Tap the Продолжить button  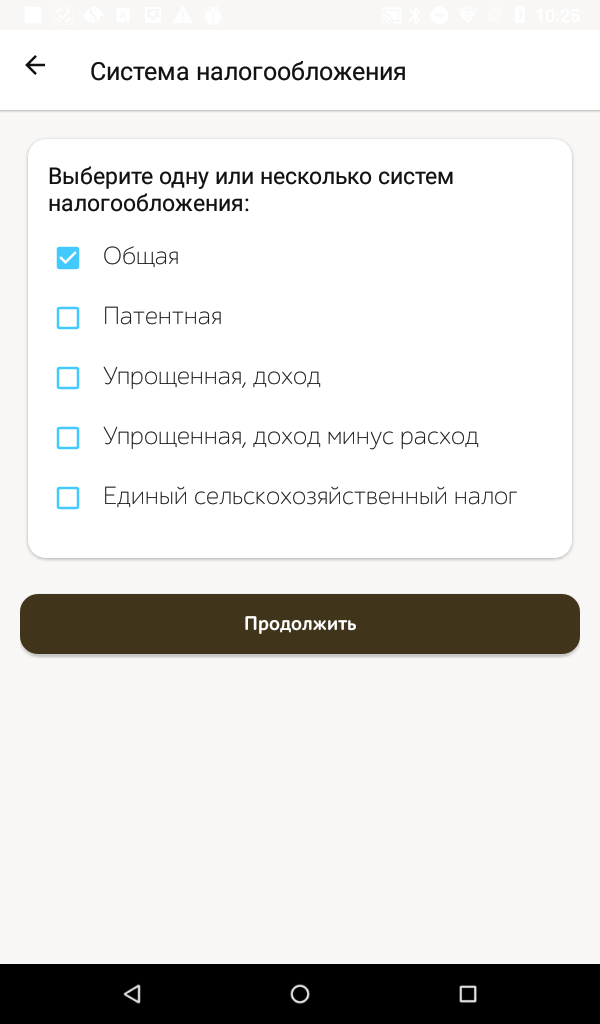coord(300,624)
